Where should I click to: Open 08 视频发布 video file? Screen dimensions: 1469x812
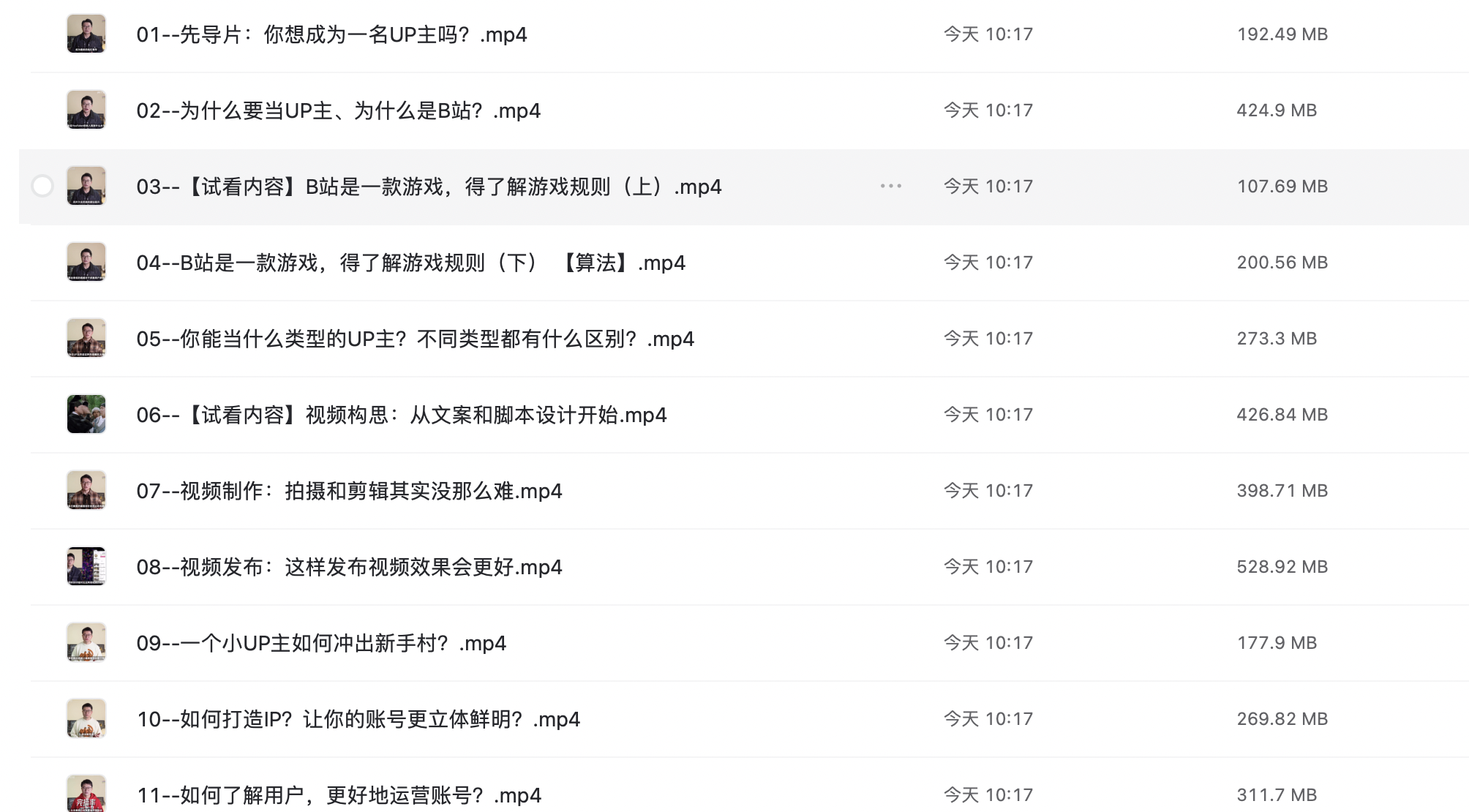click(x=349, y=567)
